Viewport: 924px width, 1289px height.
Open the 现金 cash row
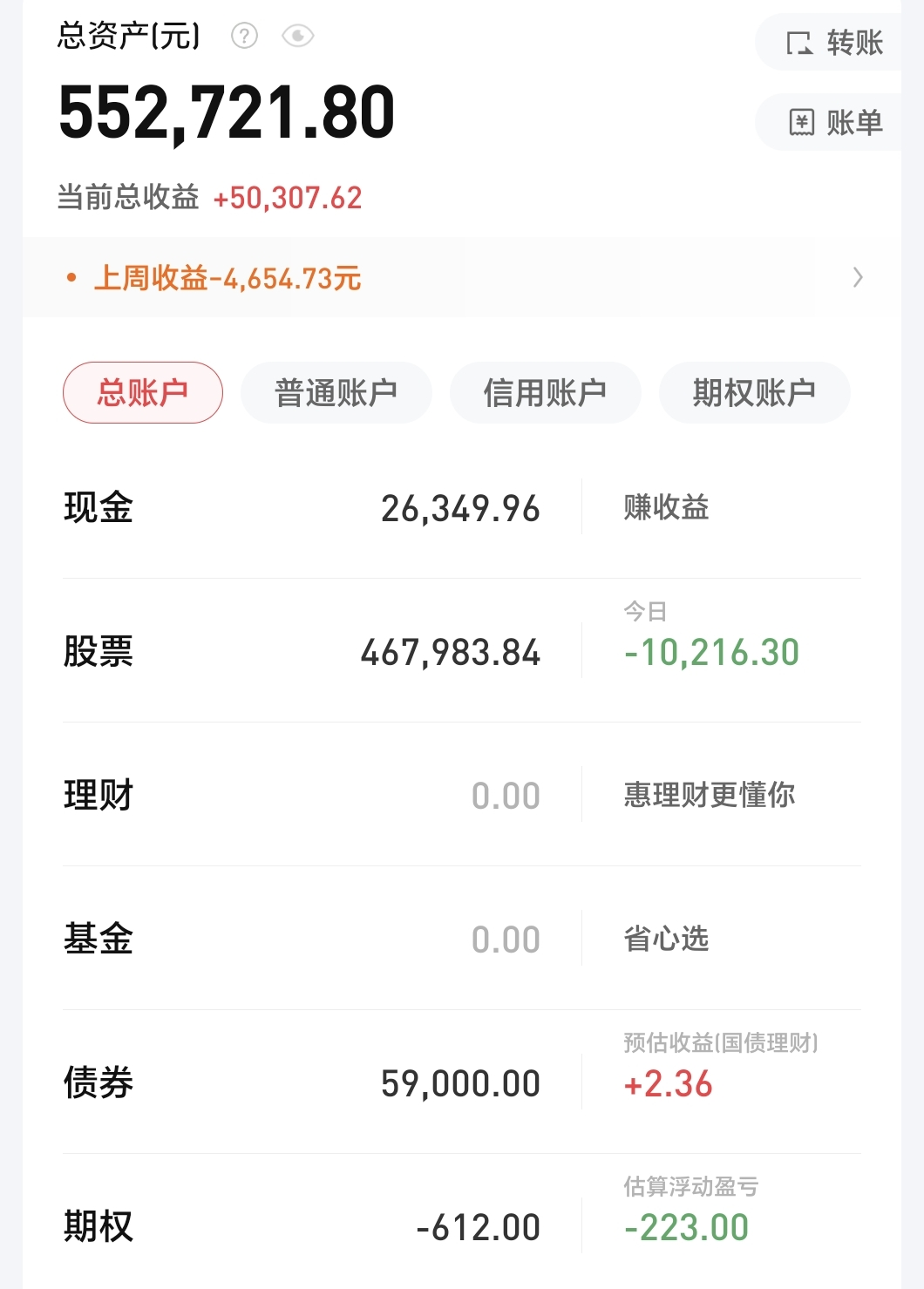305,508
